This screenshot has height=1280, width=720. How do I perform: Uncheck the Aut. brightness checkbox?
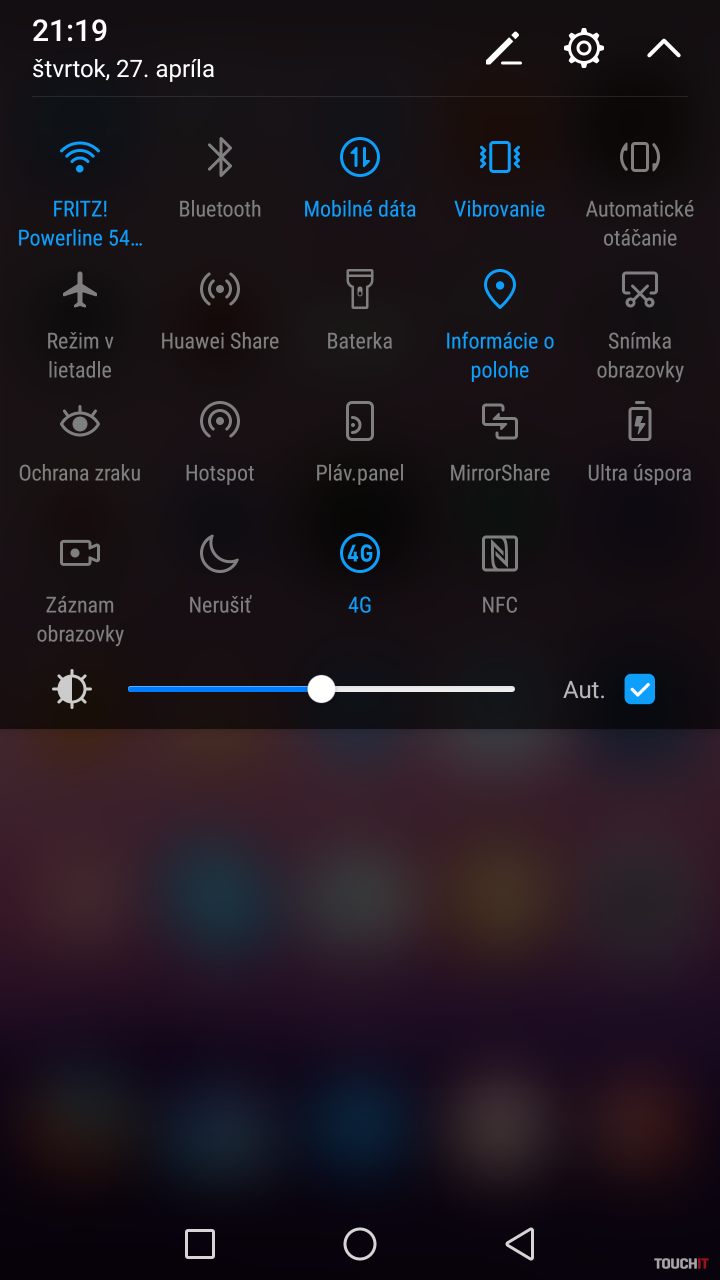point(640,689)
